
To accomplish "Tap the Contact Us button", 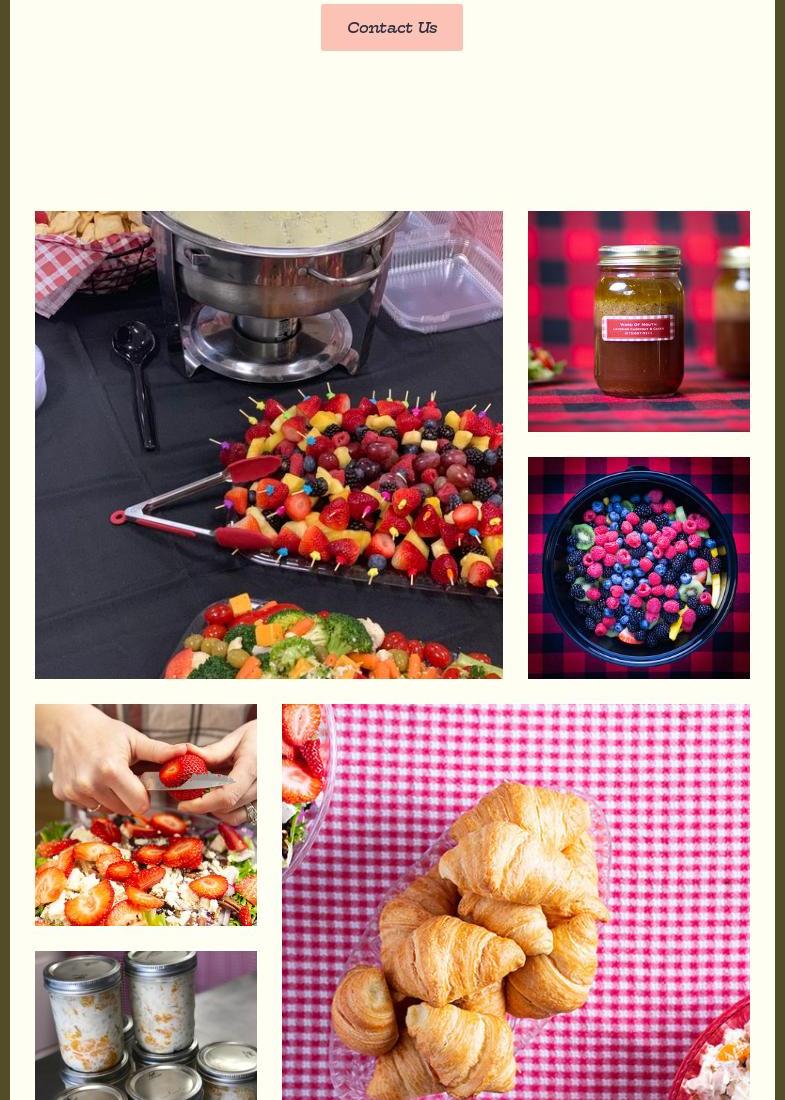I will (391, 27).
